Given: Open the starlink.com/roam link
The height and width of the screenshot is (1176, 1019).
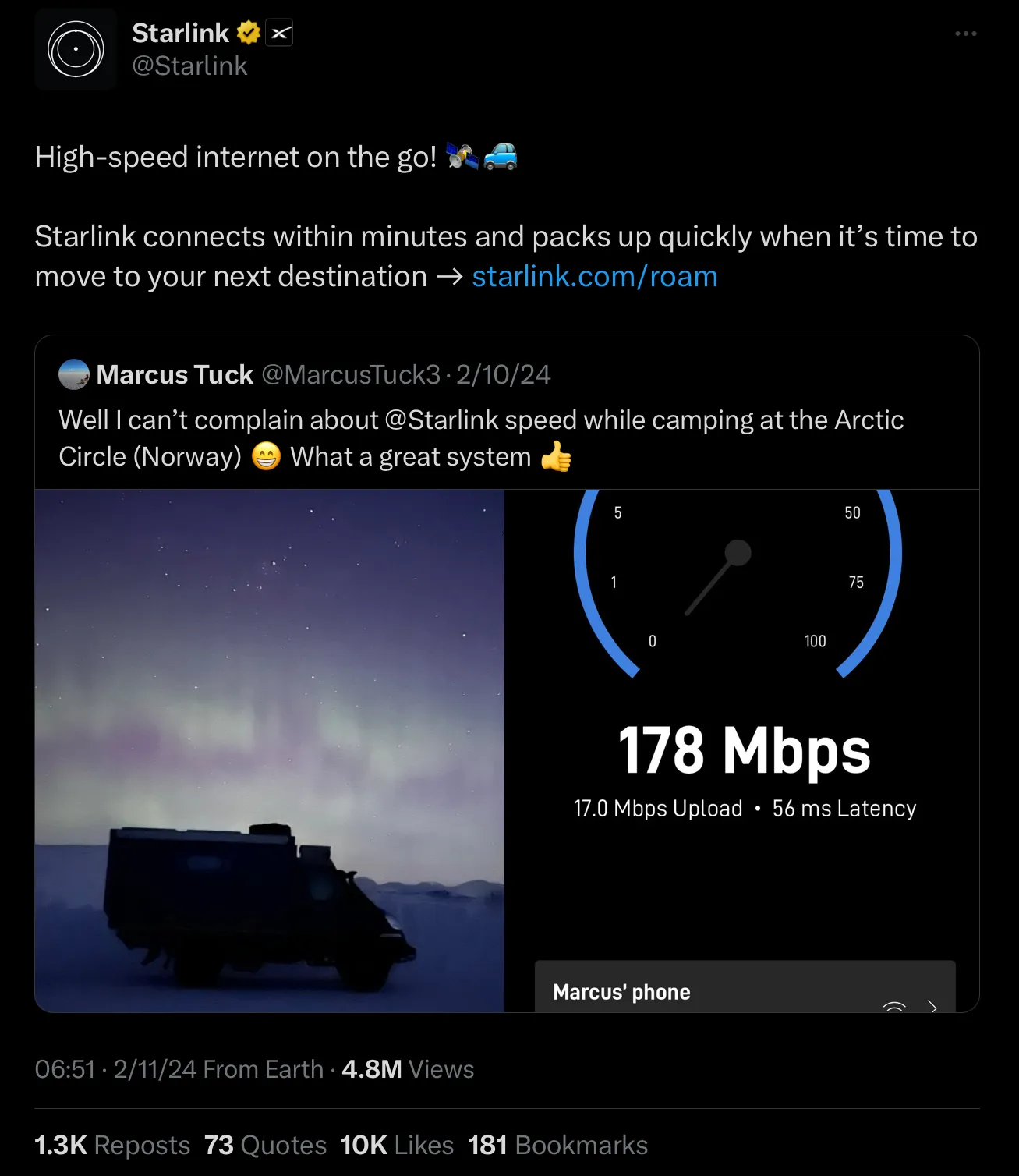Looking at the screenshot, I should coord(594,276).
